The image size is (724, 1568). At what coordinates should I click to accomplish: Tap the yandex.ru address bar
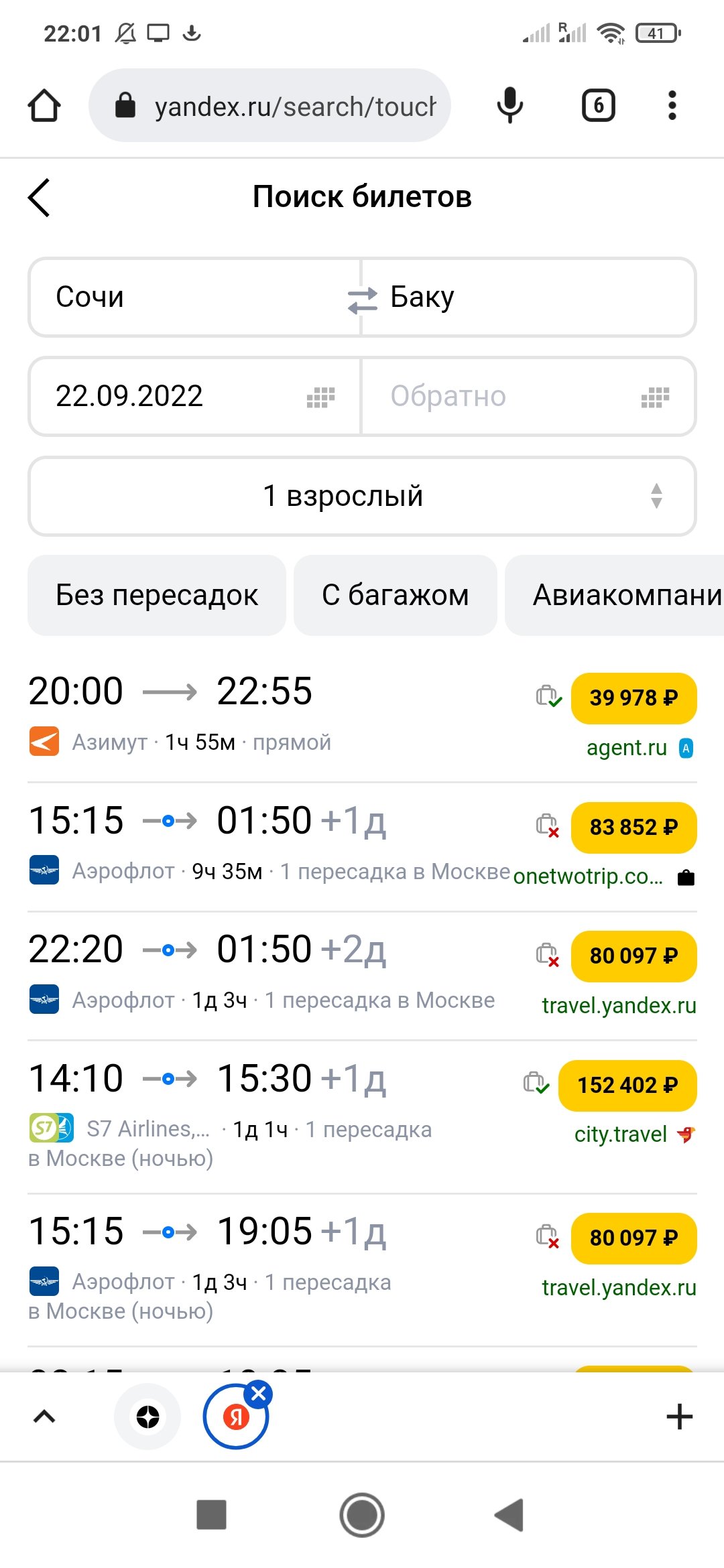[x=269, y=105]
